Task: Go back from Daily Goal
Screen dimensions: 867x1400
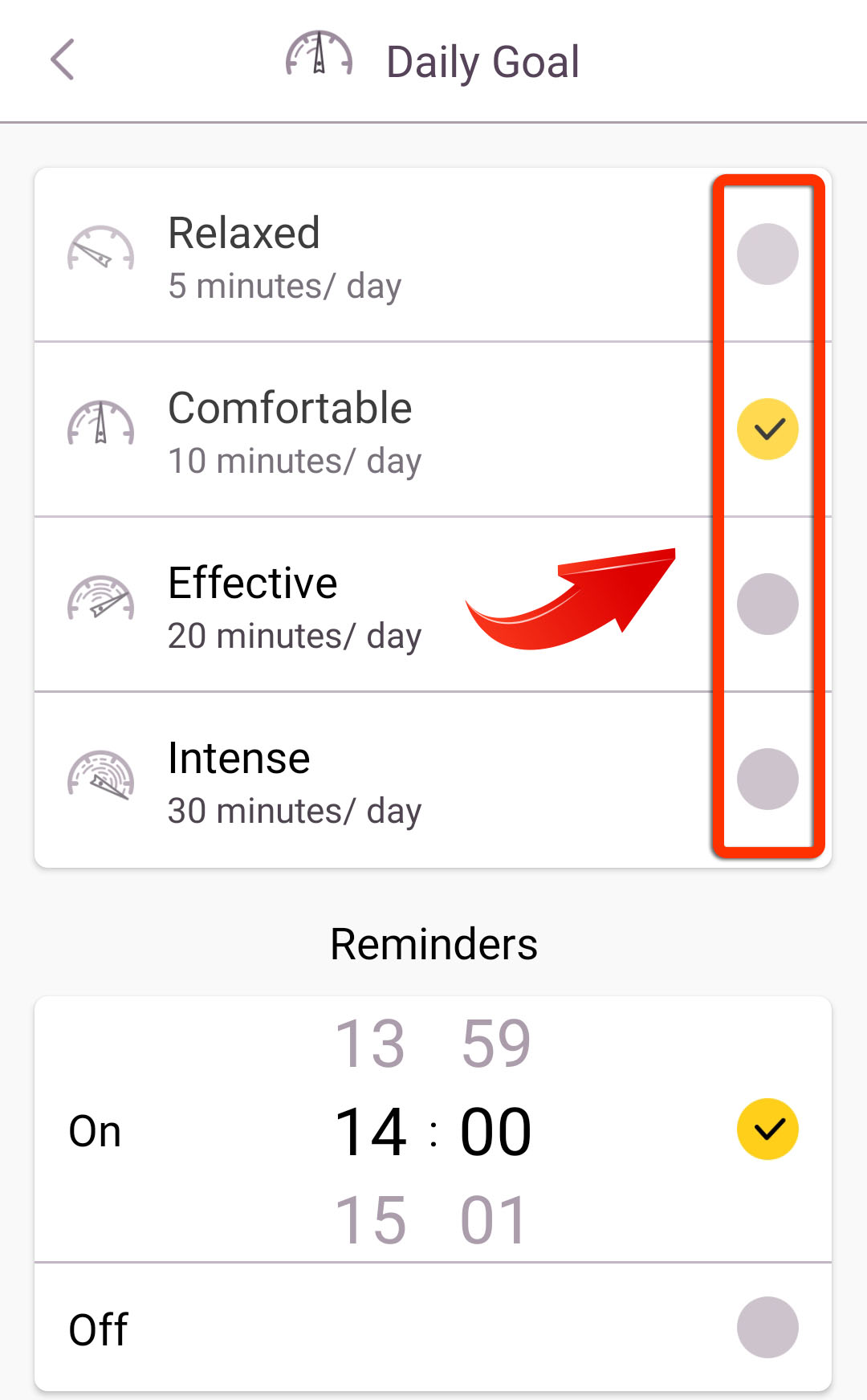Action: point(63,60)
